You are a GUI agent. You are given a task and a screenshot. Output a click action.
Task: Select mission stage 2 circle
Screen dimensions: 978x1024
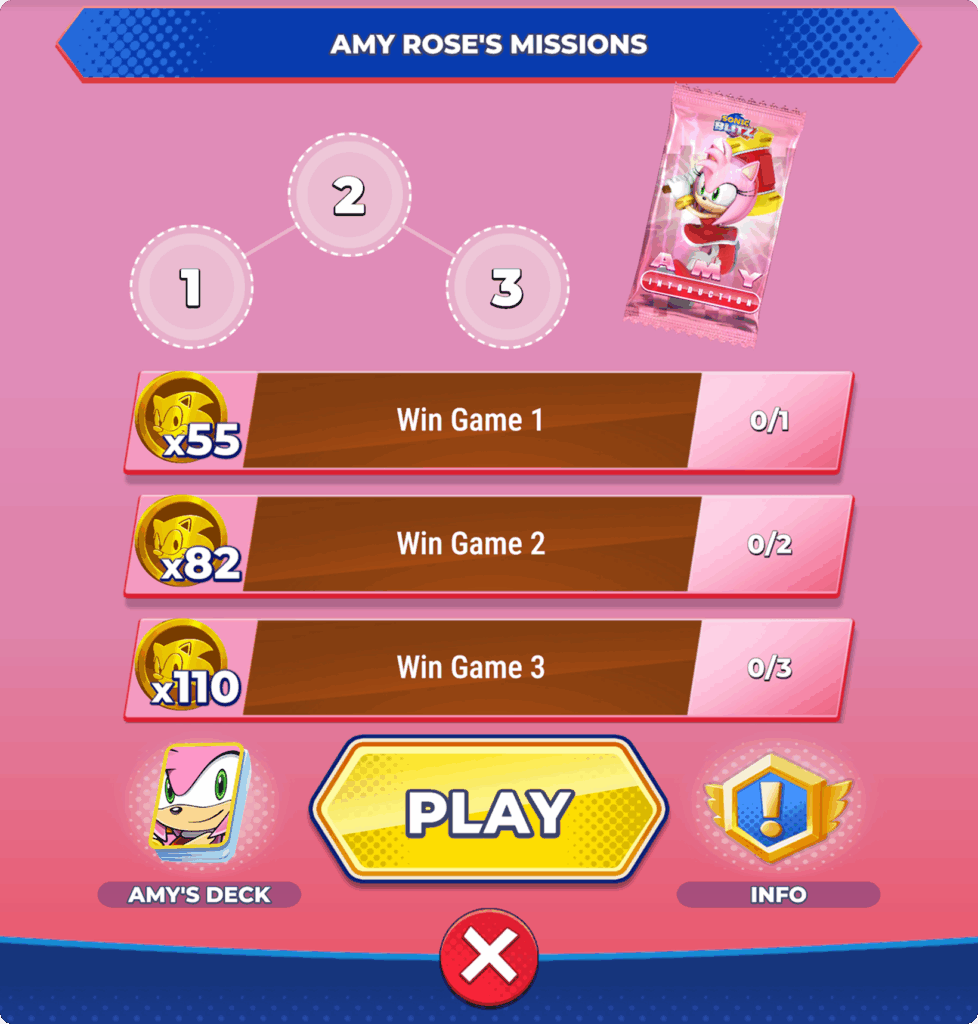[x=349, y=196]
